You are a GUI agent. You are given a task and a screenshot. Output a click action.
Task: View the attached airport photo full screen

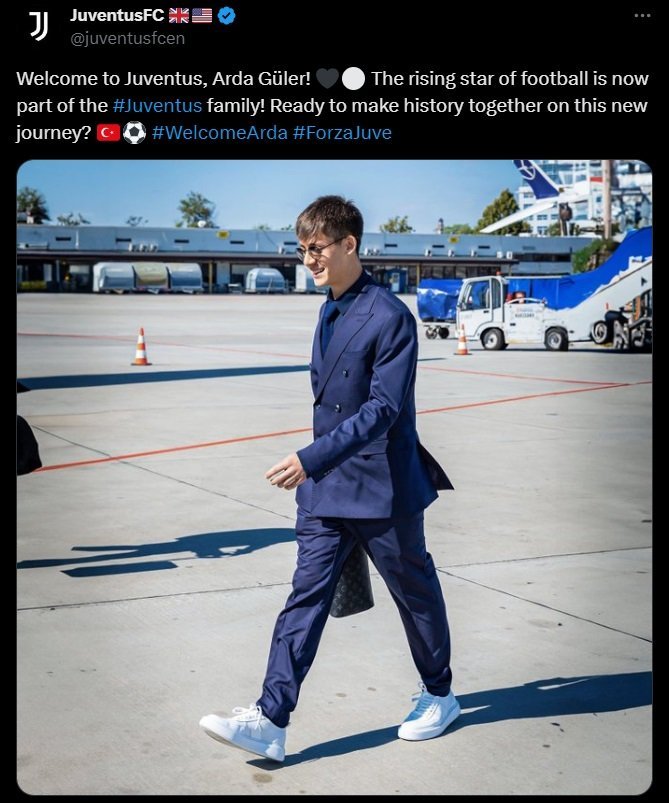pos(334,478)
